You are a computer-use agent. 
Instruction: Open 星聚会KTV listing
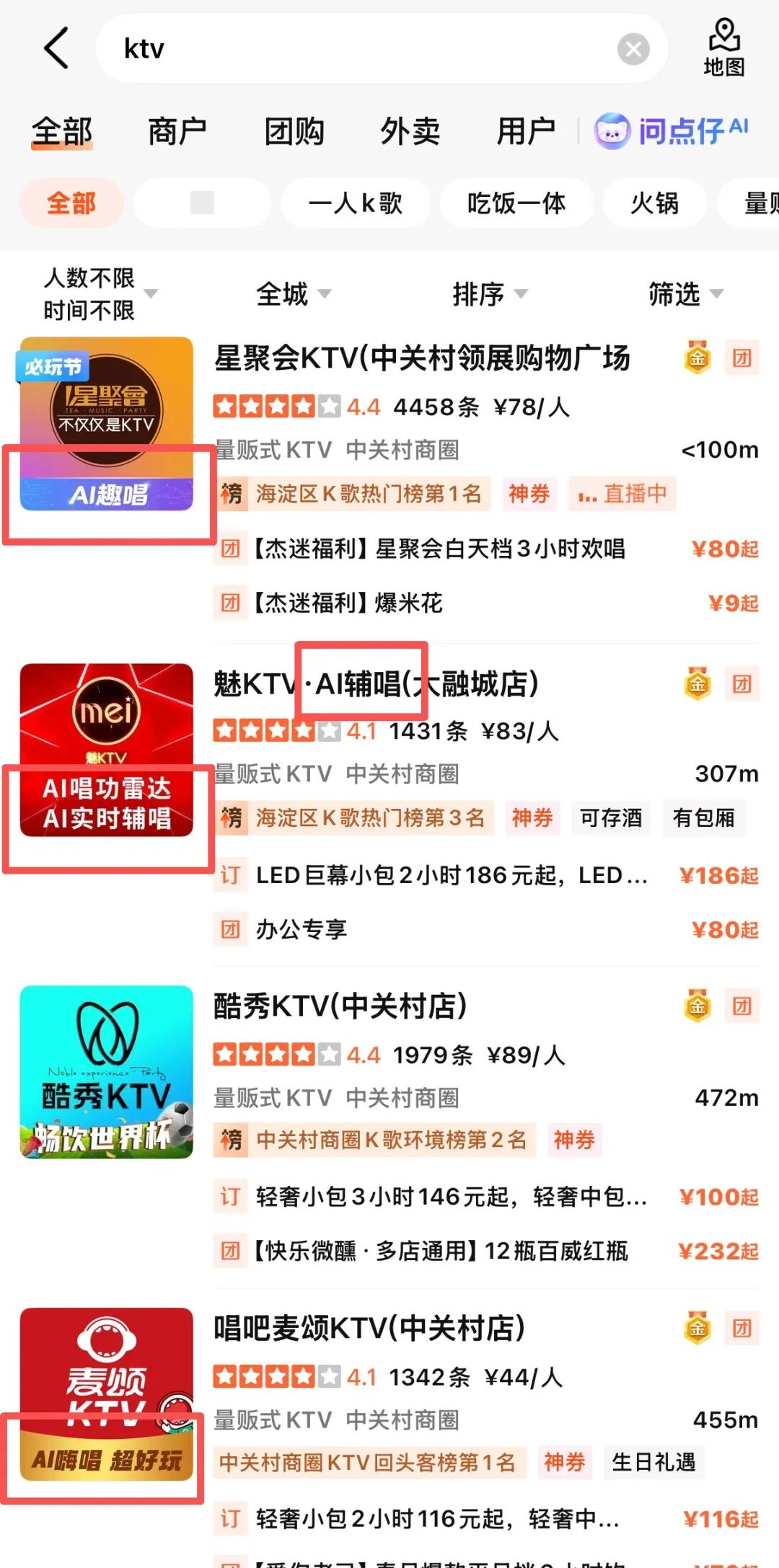point(422,358)
